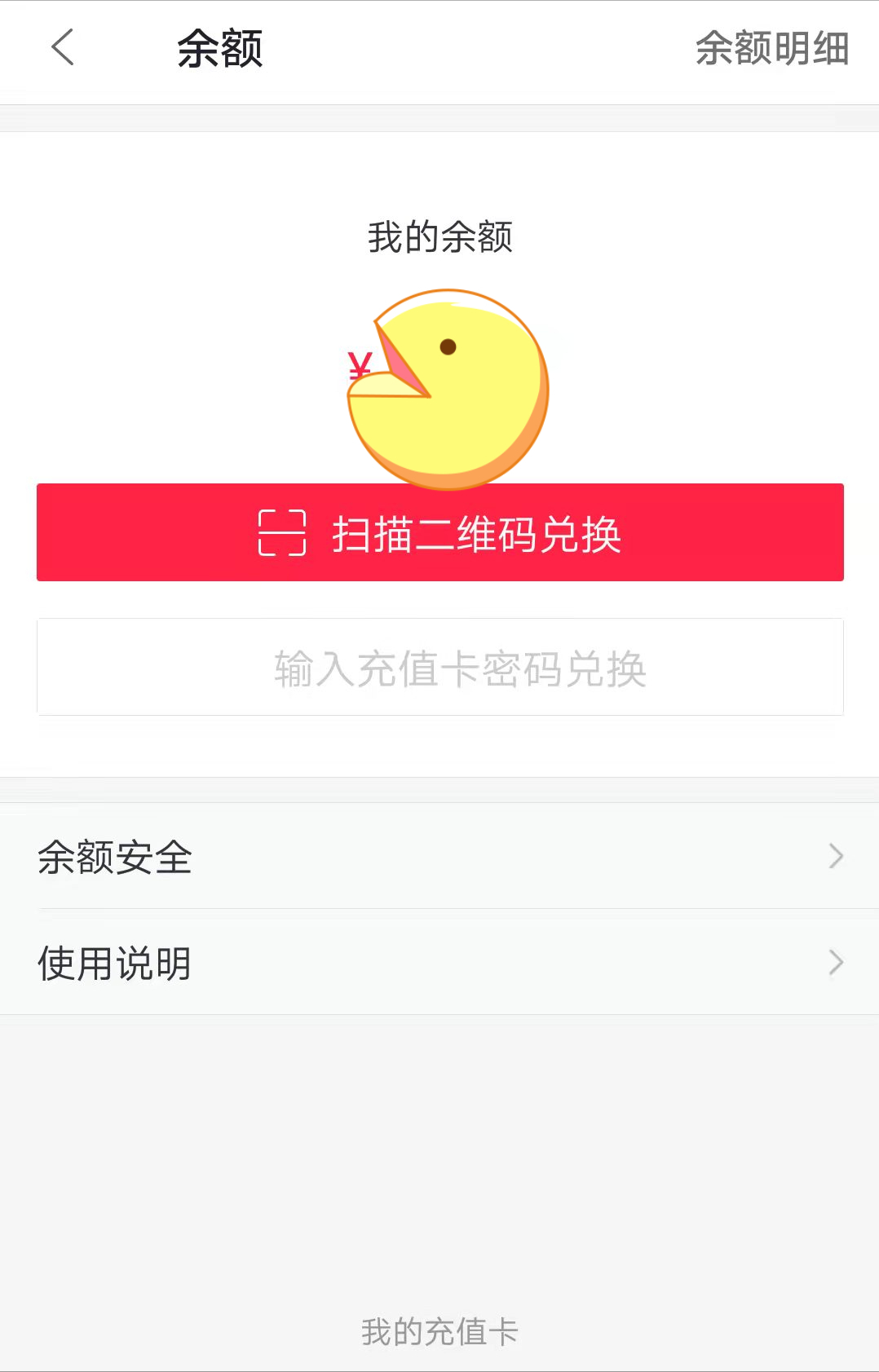Click the 我的余额 balance label
This screenshot has width=879, height=1372.
coord(439,236)
